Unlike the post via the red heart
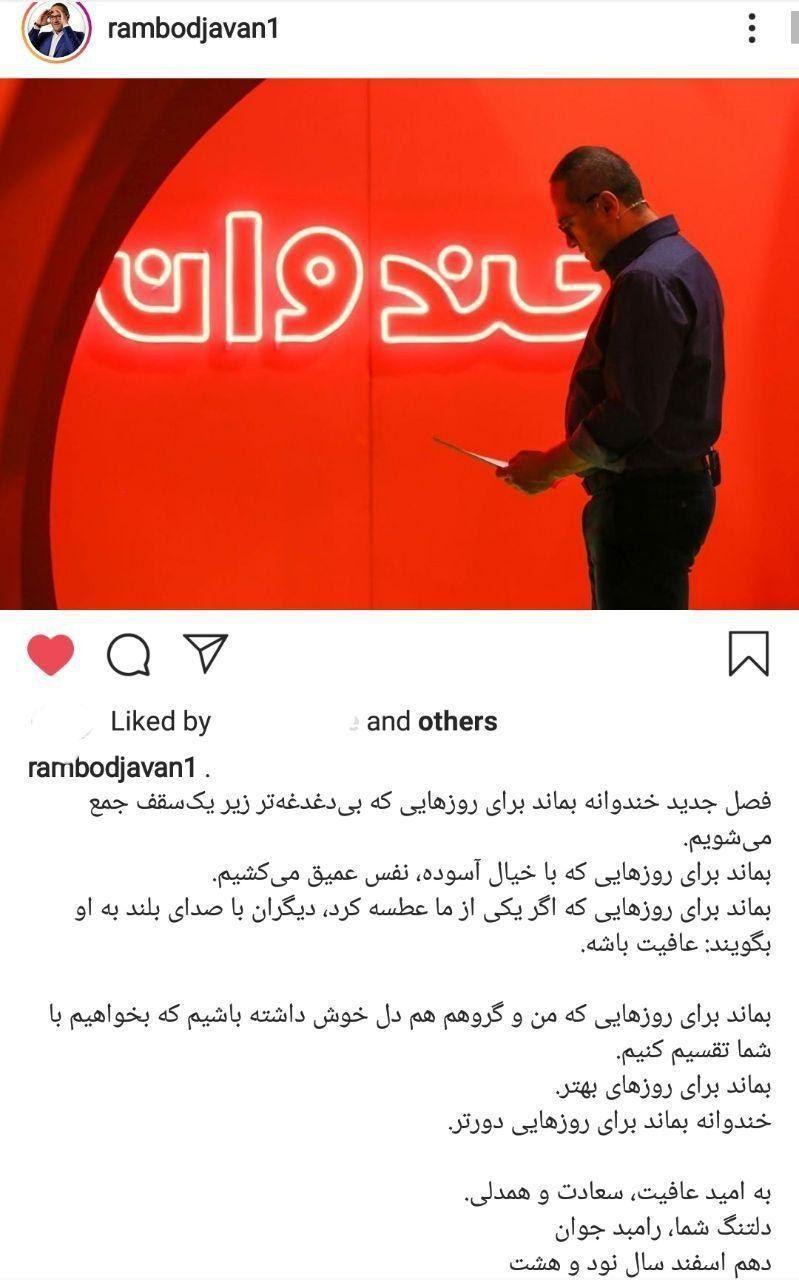 point(50,655)
